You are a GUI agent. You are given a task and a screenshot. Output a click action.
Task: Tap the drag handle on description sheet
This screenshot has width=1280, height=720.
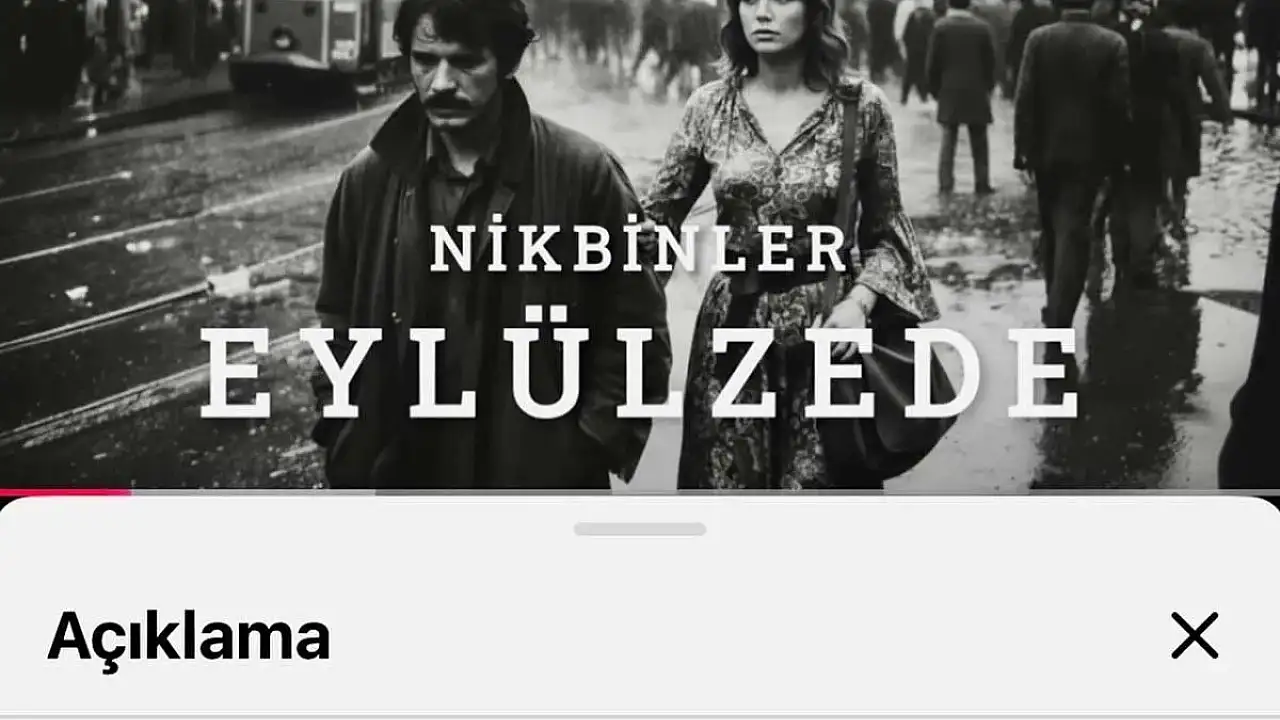coord(640,529)
